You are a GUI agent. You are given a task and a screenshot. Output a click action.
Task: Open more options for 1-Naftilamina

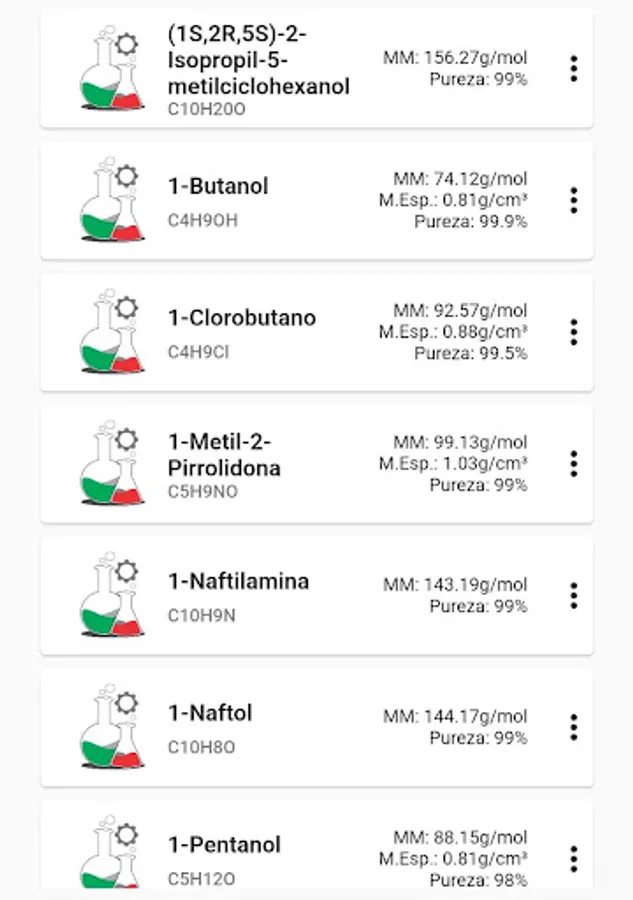(x=573, y=596)
